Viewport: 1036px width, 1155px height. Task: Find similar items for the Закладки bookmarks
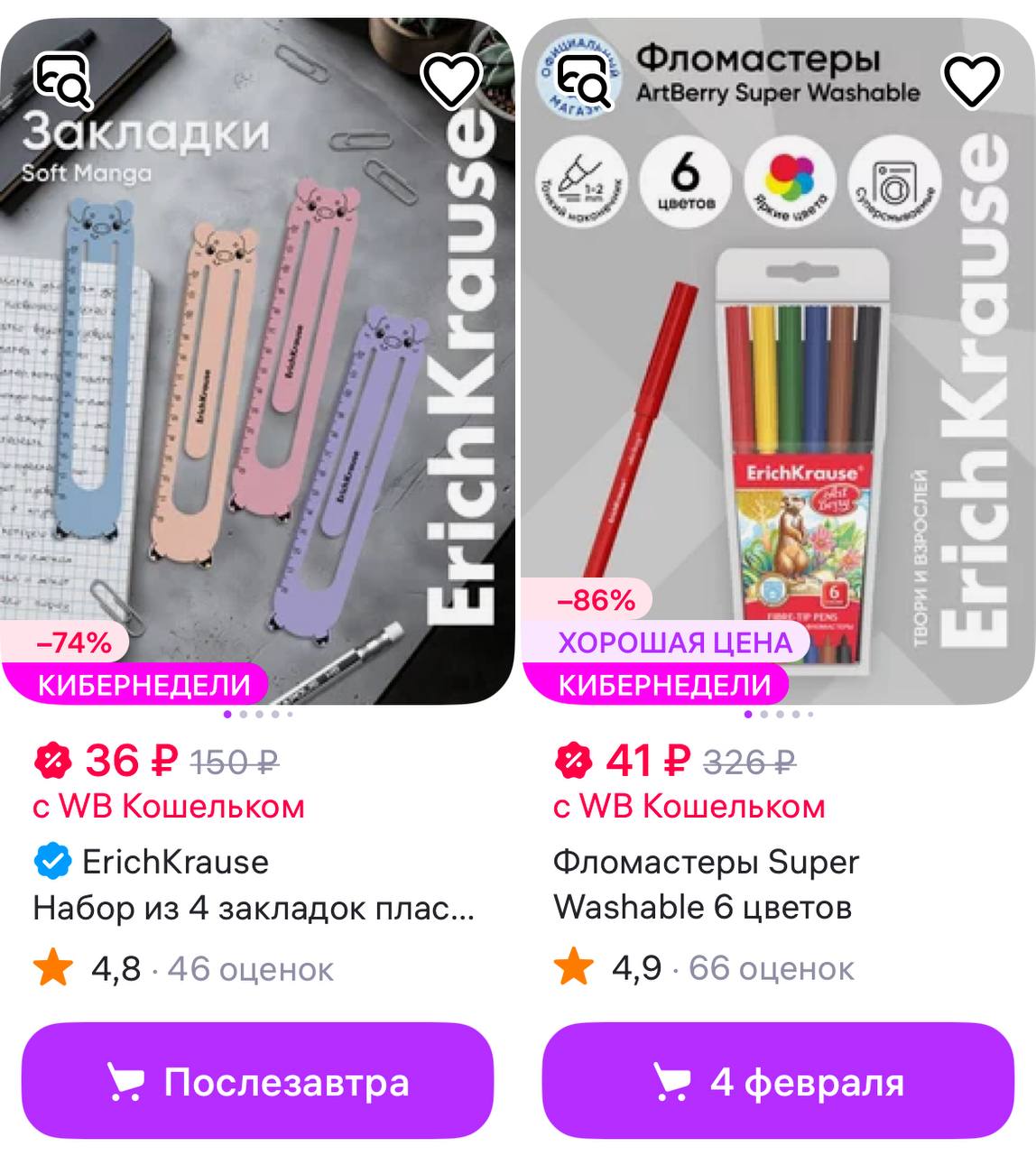(62, 80)
